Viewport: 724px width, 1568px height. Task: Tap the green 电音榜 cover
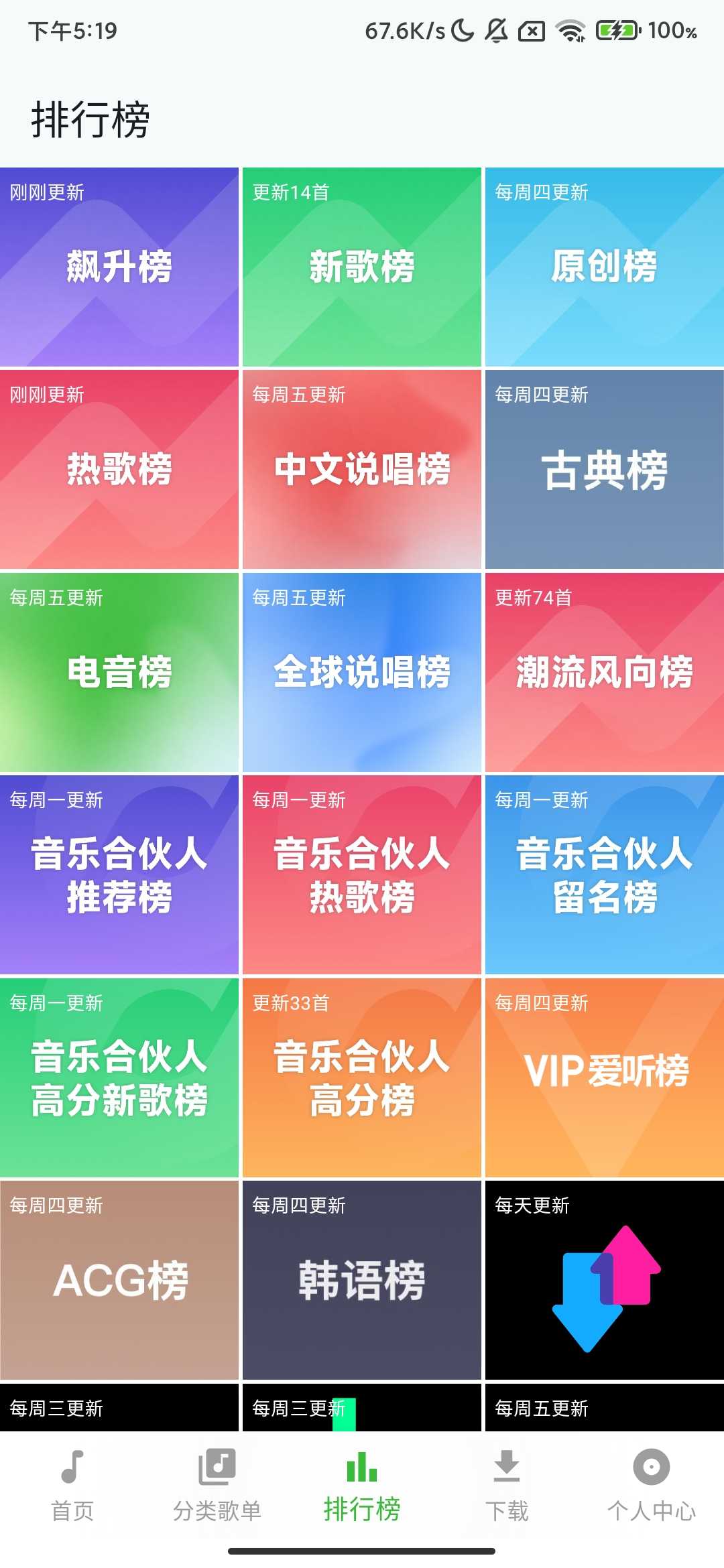pyautogui.click(x=120, y=673)
